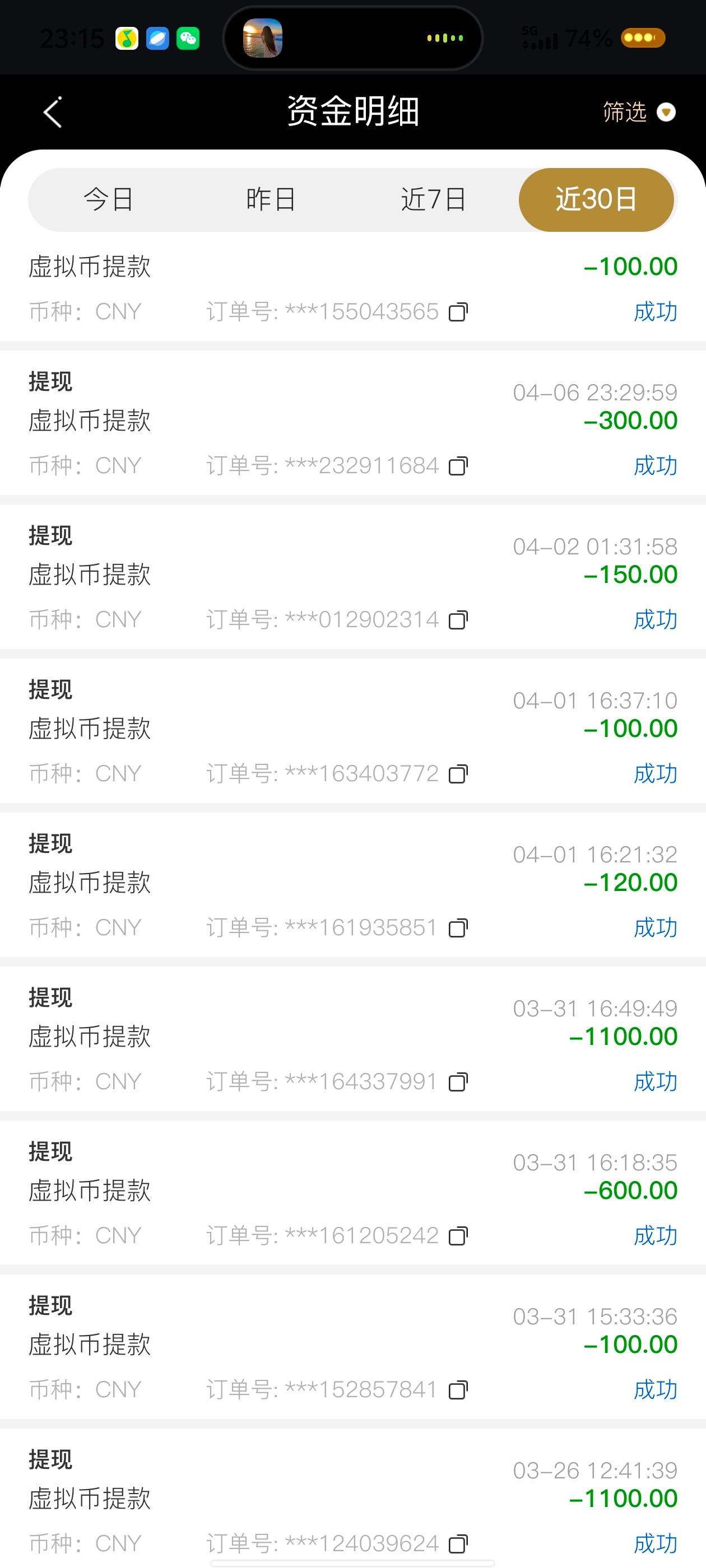Copy order number ending 161935851
This screenshot has height=1568, width=706.
coord(458,928)
